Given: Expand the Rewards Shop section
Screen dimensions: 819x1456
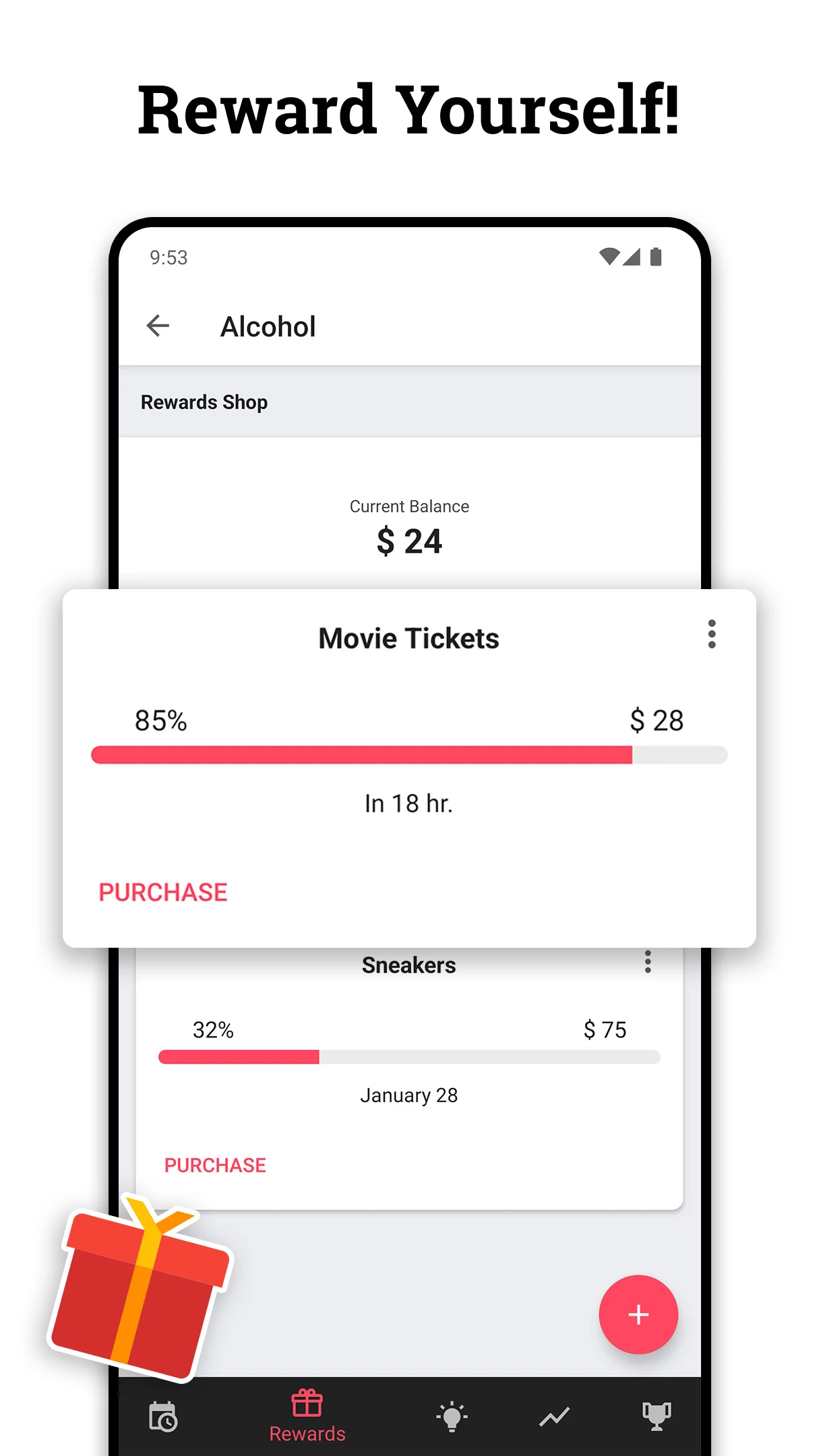Looking at the screenshot, I should click(x=204, y=402).
